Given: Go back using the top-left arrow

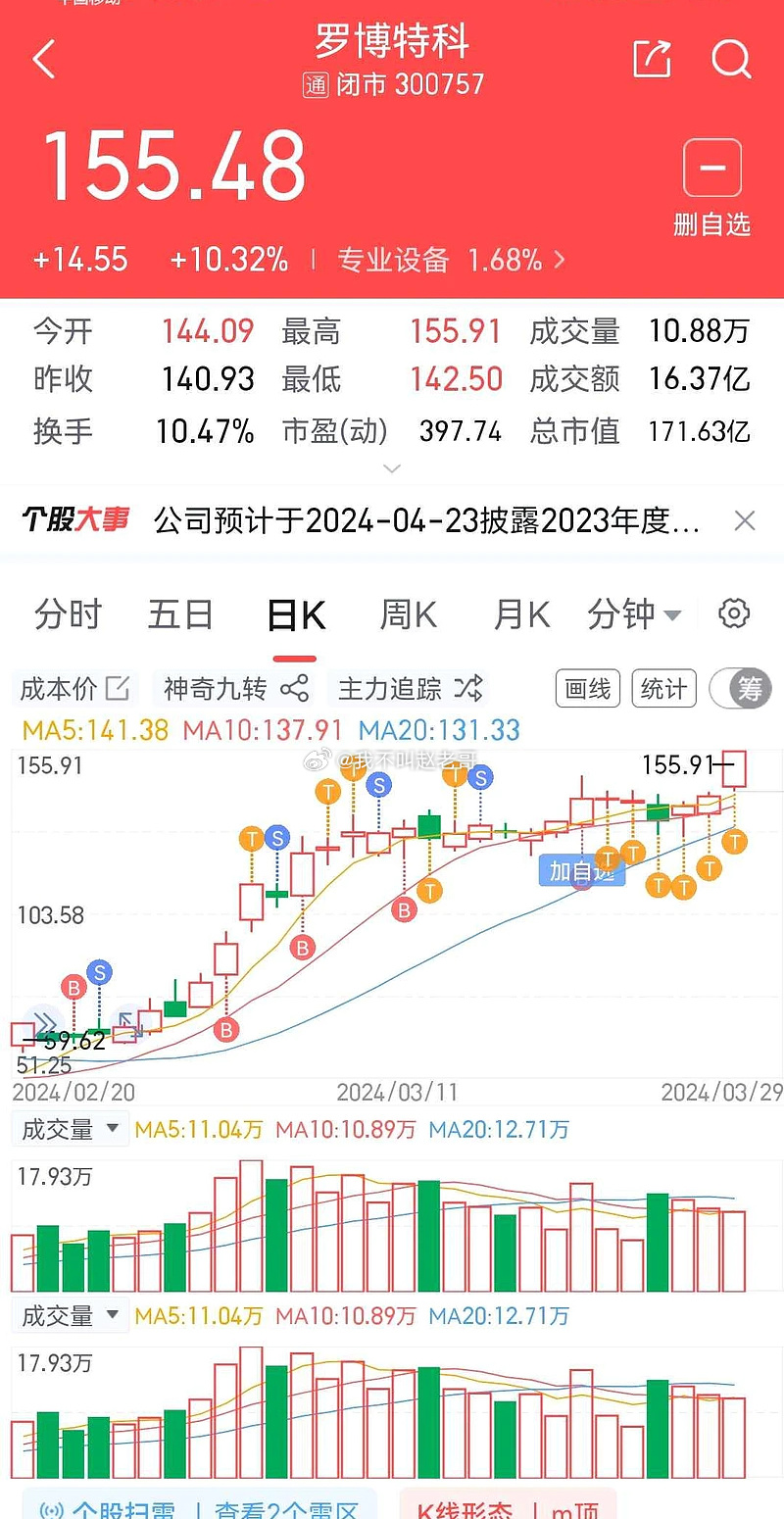Looking at the screenshot, I should coord(44,60).
